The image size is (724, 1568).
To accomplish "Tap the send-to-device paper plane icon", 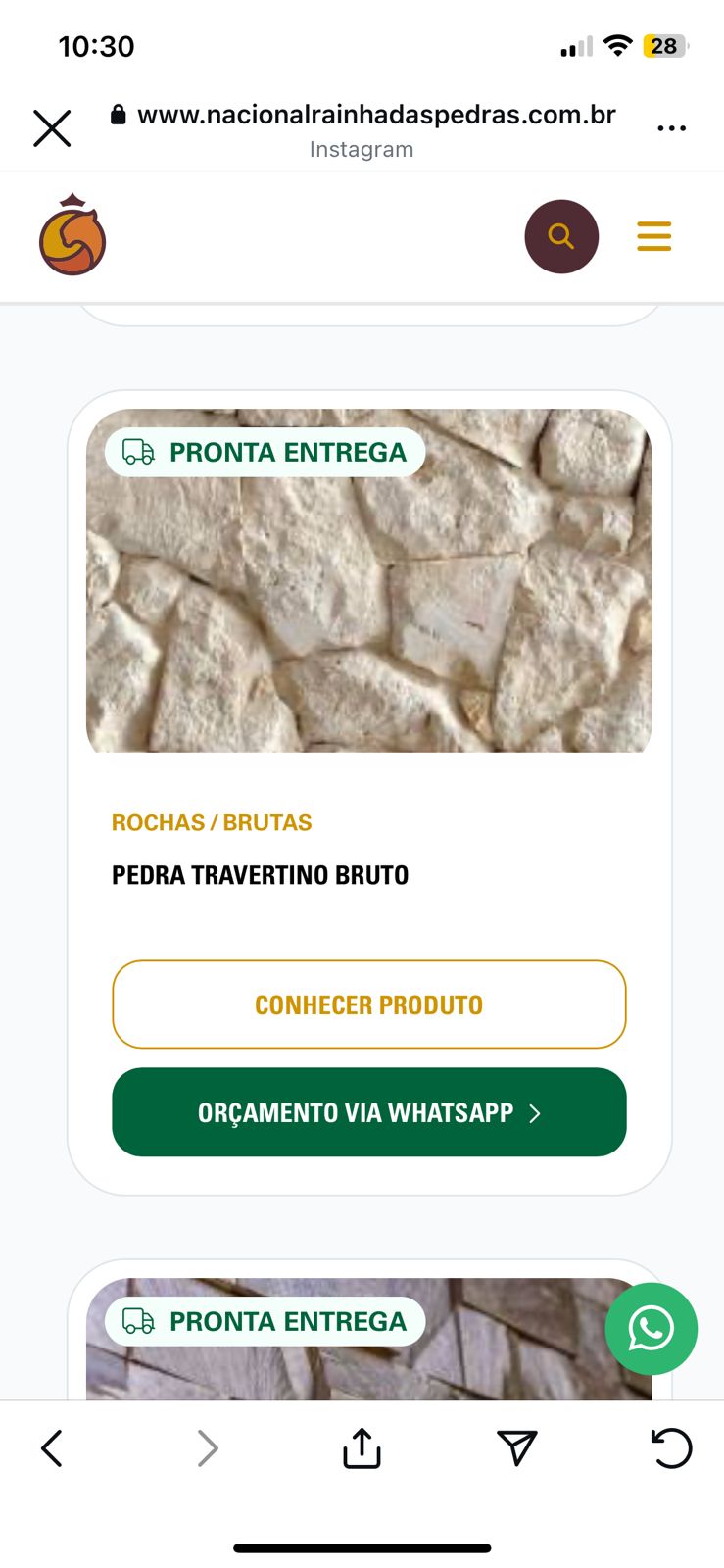I will pos(517,1447).
